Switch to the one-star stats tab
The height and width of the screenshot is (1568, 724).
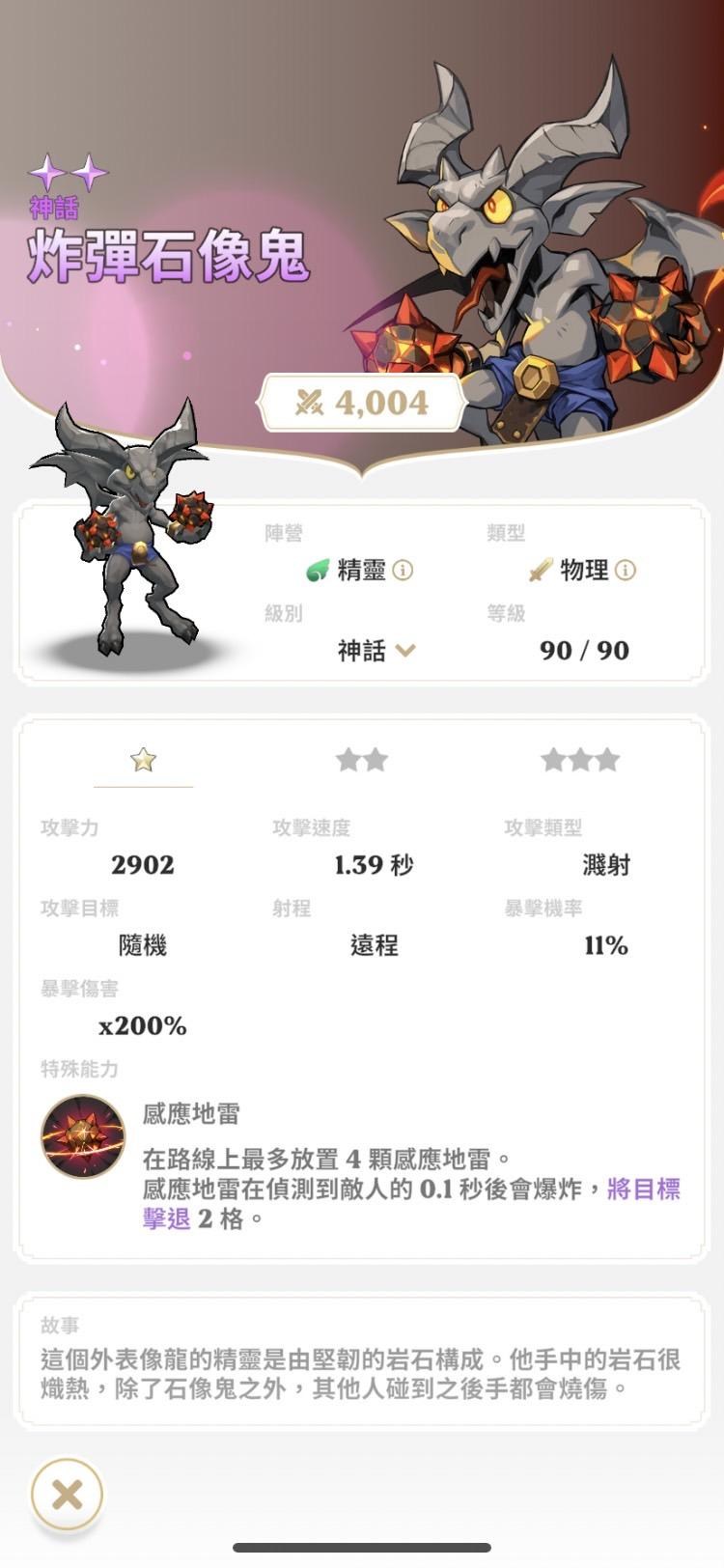143,760
